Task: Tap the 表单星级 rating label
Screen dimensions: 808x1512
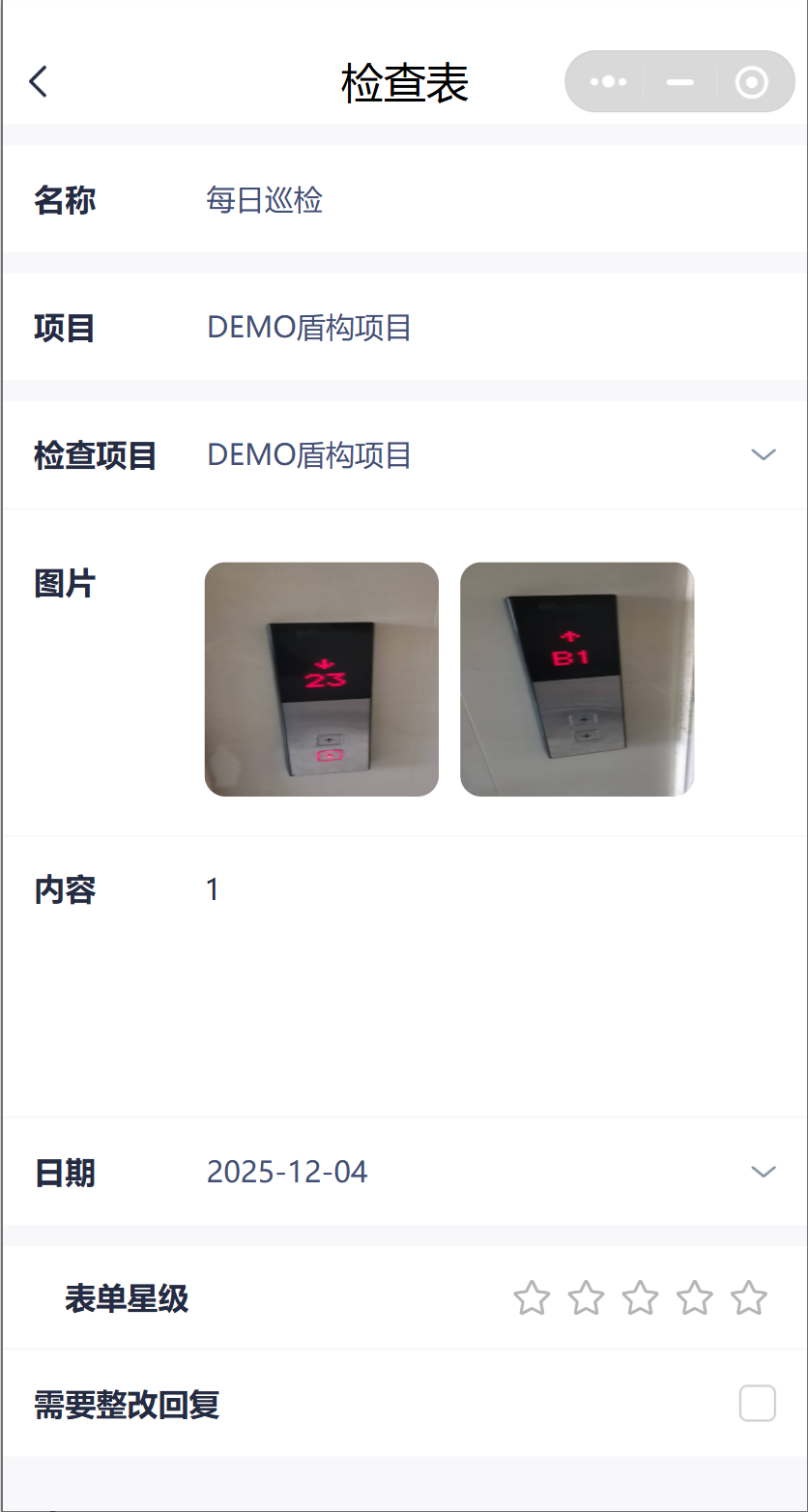Action: [x=127, y=1298]
